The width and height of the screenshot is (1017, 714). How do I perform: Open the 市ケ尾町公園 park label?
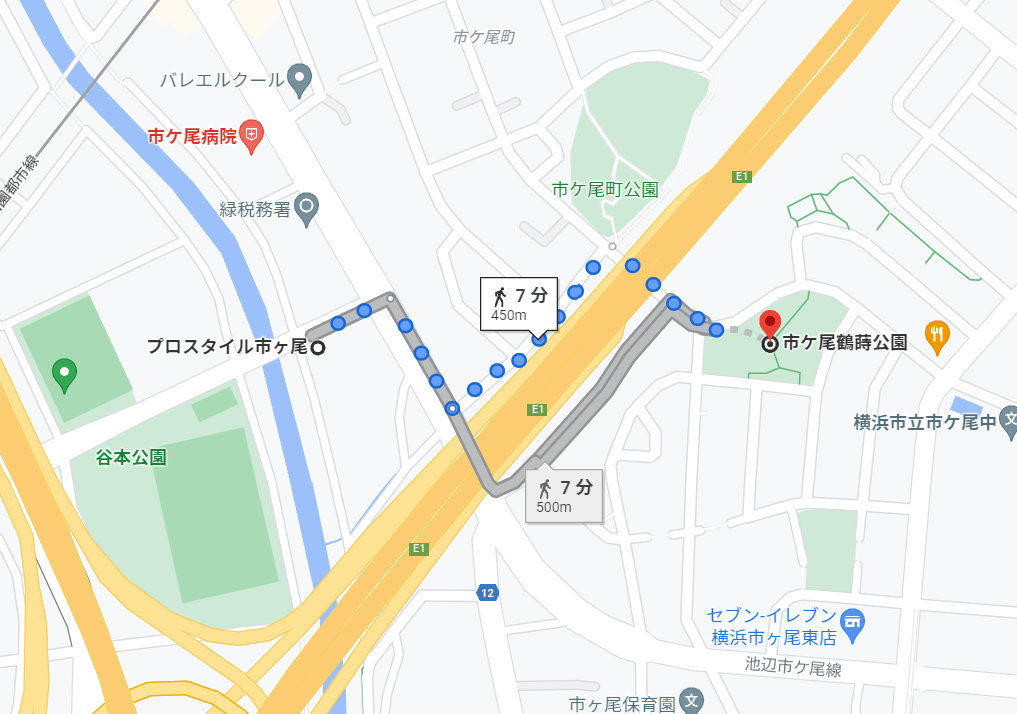point(605,189)
